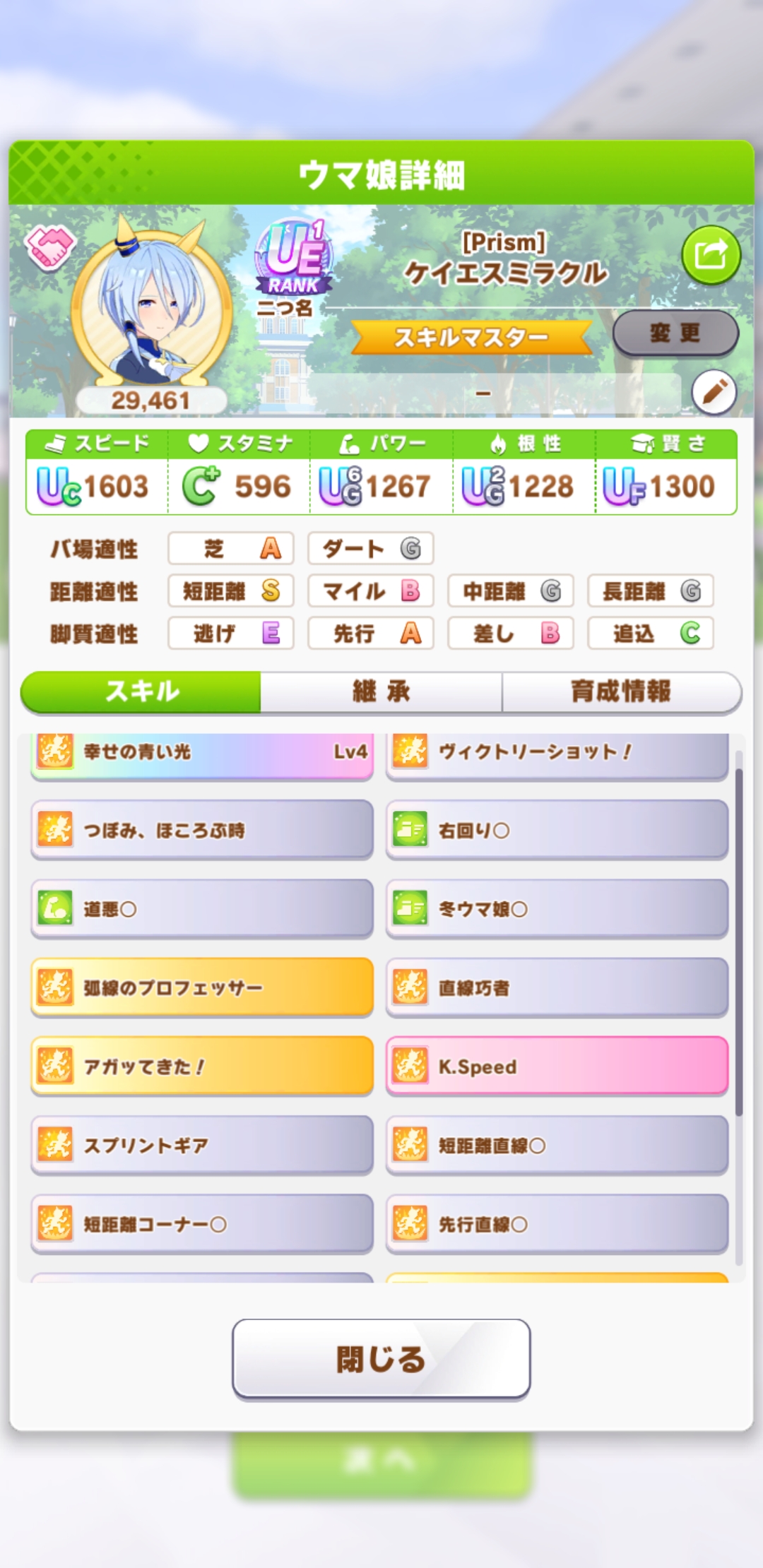Image resolution: width=763 pixels, height=1568 pixels.
Task: Close the dialog with 閉じる
Action: pos(381,1358)
